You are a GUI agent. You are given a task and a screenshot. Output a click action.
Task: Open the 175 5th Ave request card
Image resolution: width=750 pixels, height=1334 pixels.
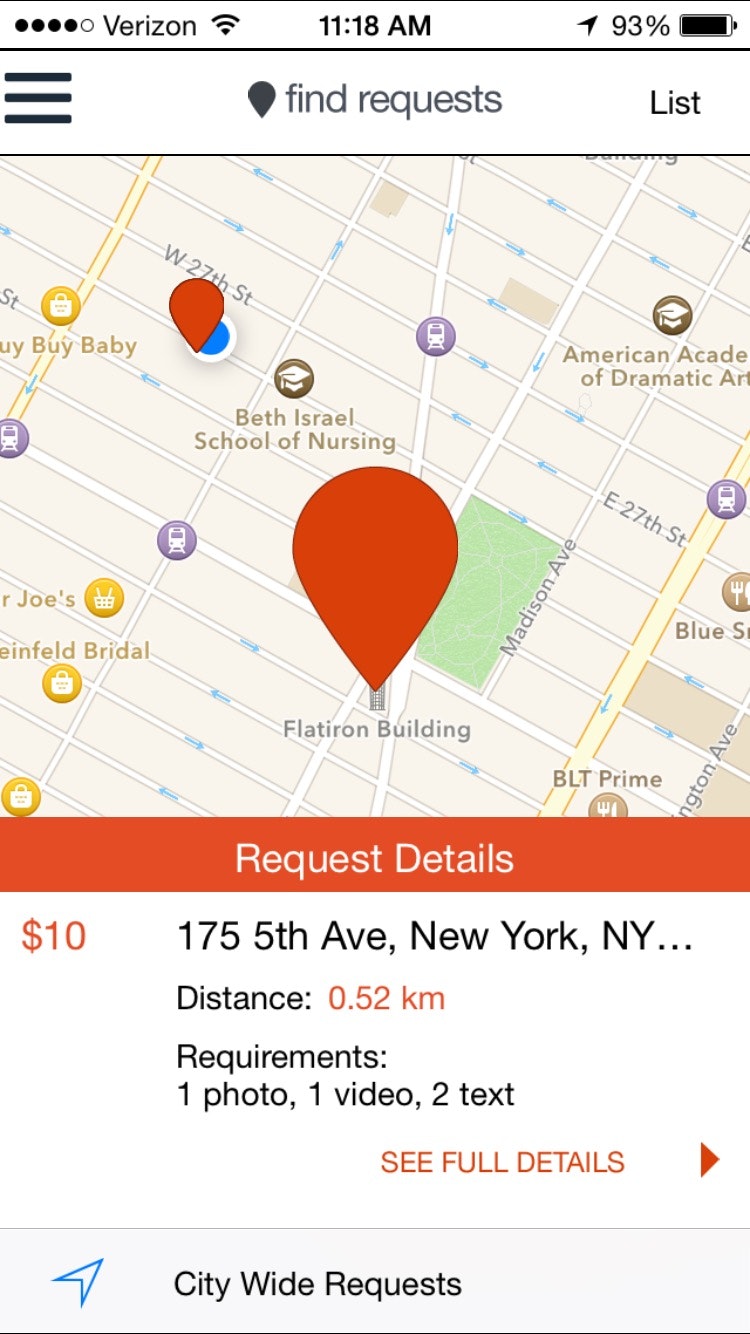(x=434, y=937)
